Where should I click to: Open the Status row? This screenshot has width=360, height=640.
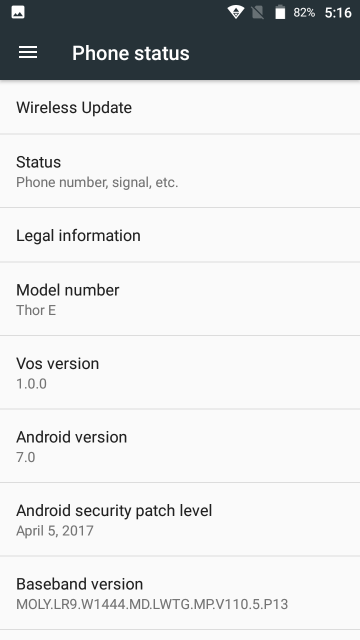coord(180,171)
